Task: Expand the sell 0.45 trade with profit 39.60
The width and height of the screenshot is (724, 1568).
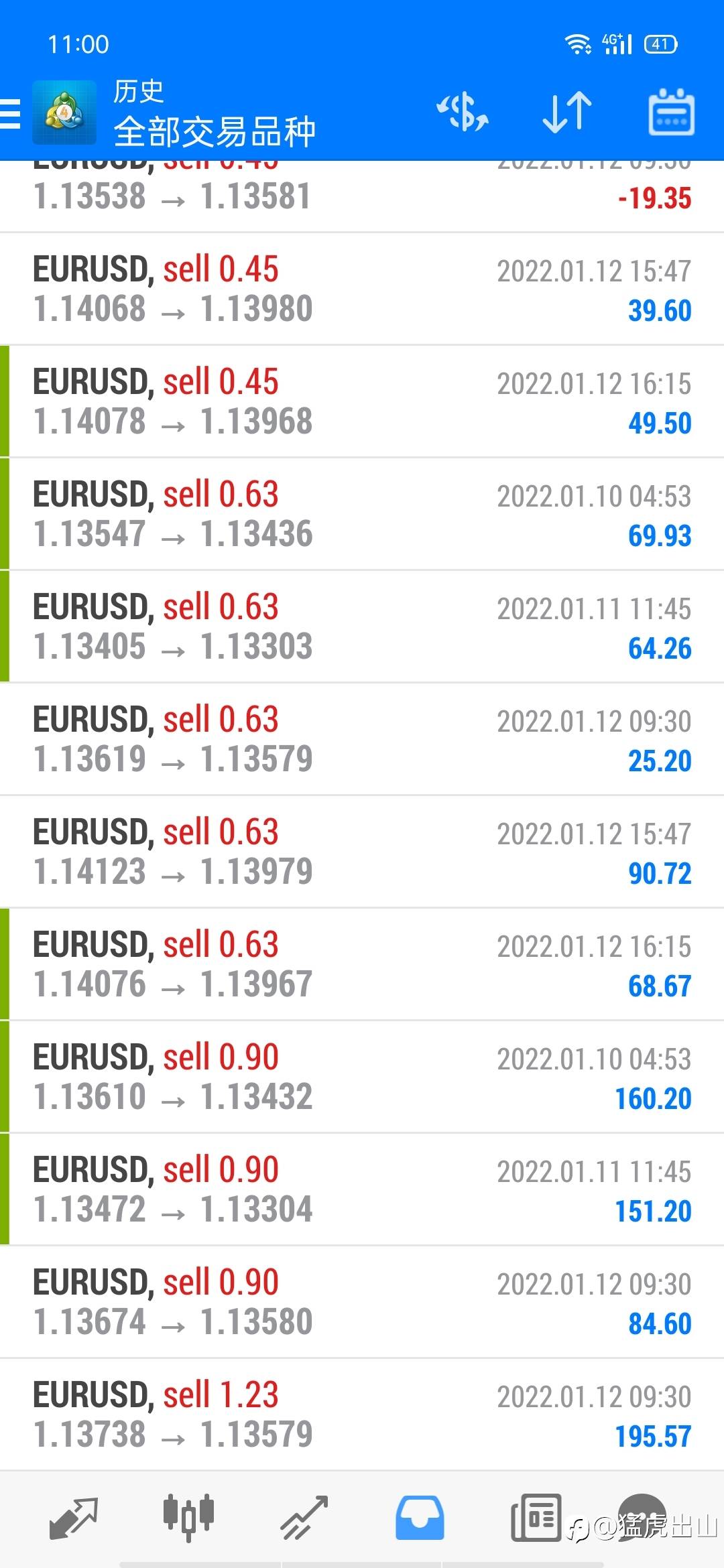Action: (362, 289)
